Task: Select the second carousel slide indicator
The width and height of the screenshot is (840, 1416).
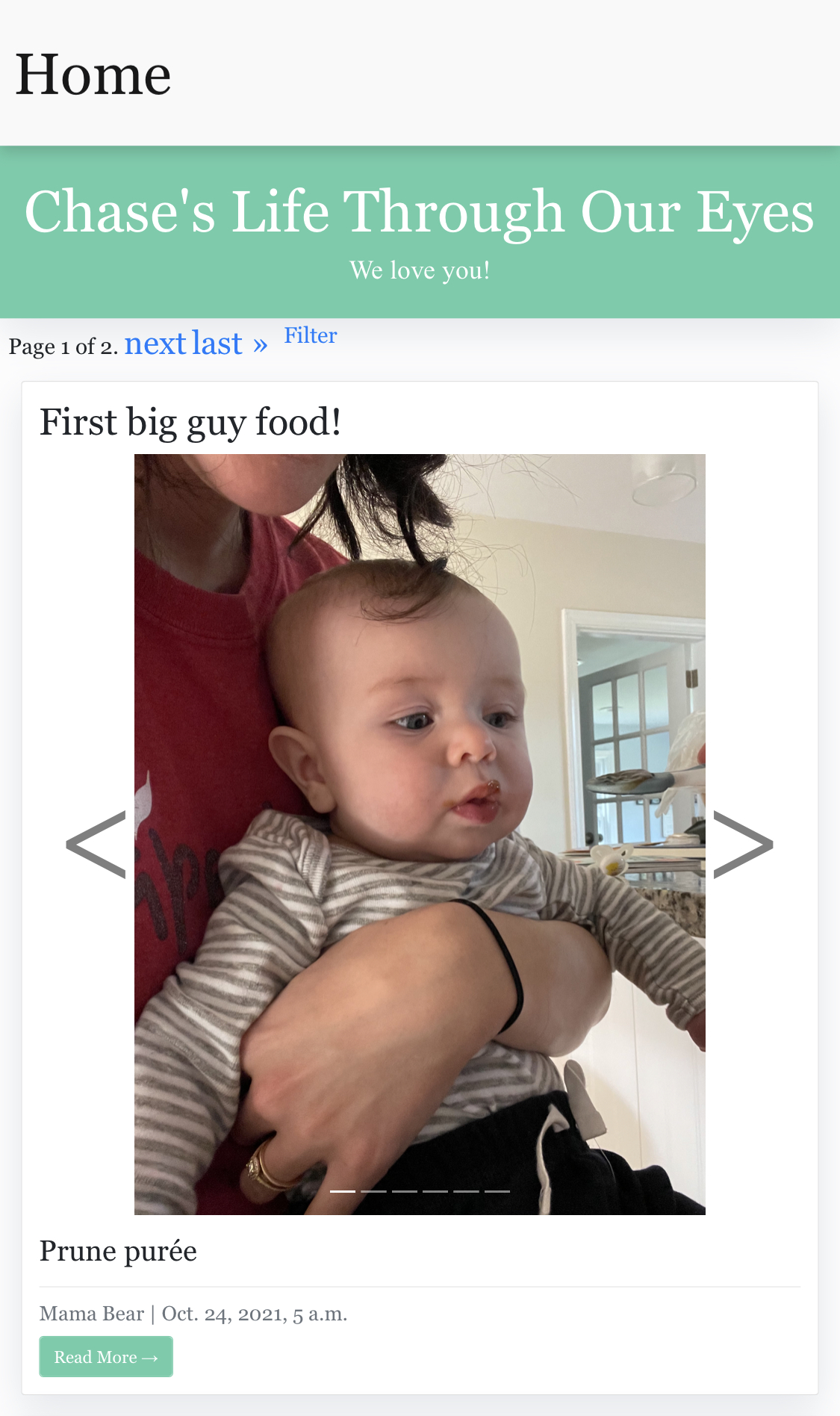Action: pos(373,1191)
